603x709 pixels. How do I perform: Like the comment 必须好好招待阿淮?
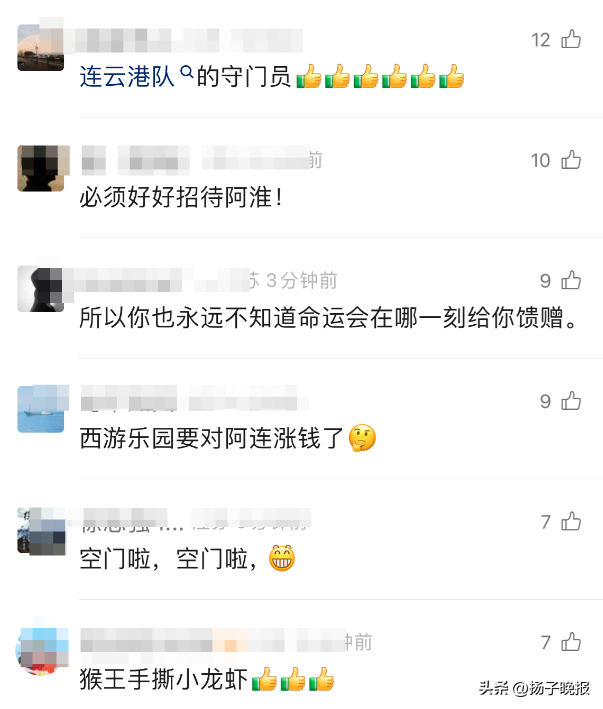coord(571,160)
